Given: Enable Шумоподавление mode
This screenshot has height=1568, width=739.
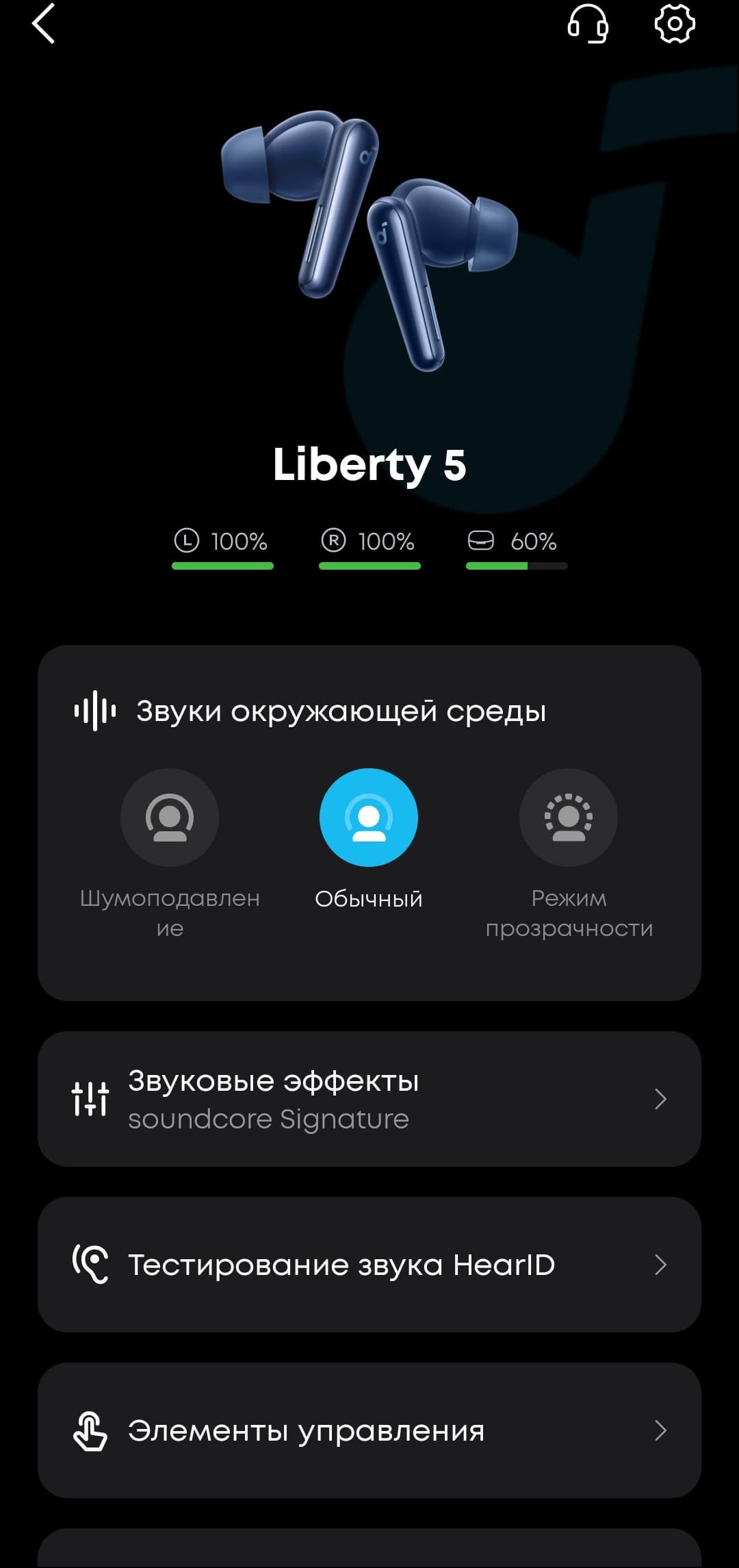Looking at the screenshot, I should coord(170,818).
